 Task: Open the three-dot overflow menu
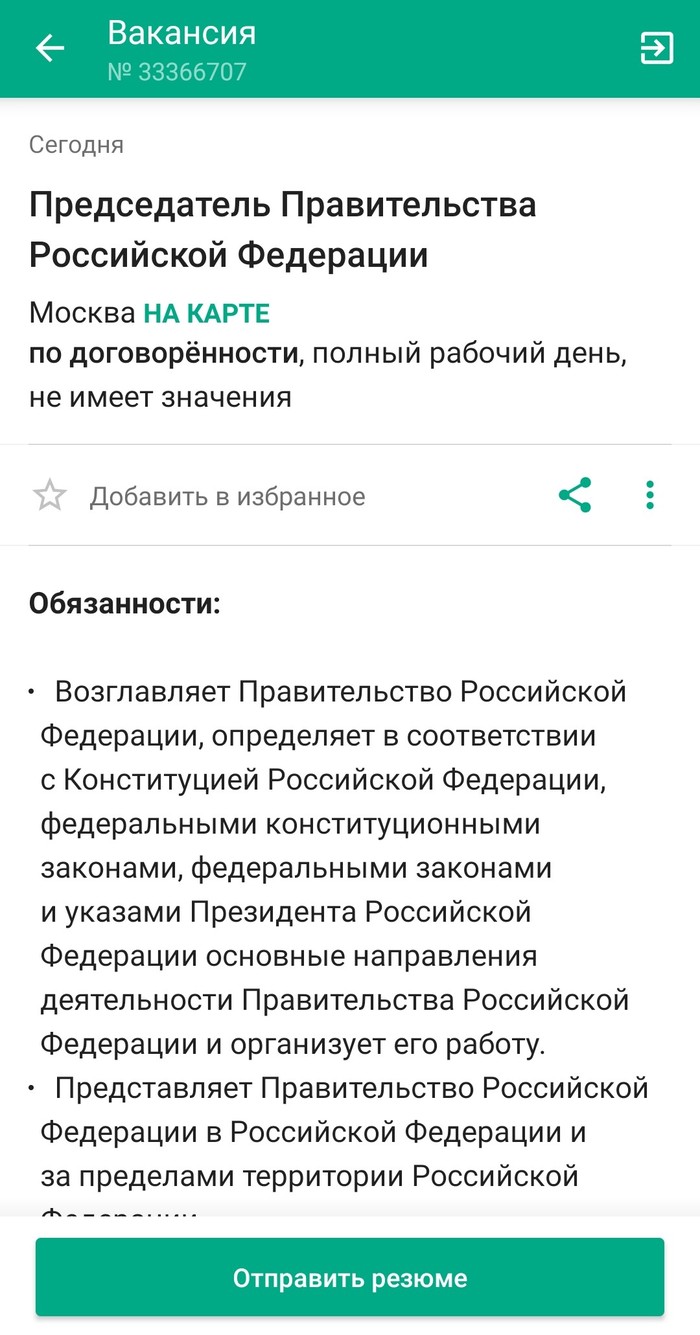pyautogui.click(x=650, y=495)
